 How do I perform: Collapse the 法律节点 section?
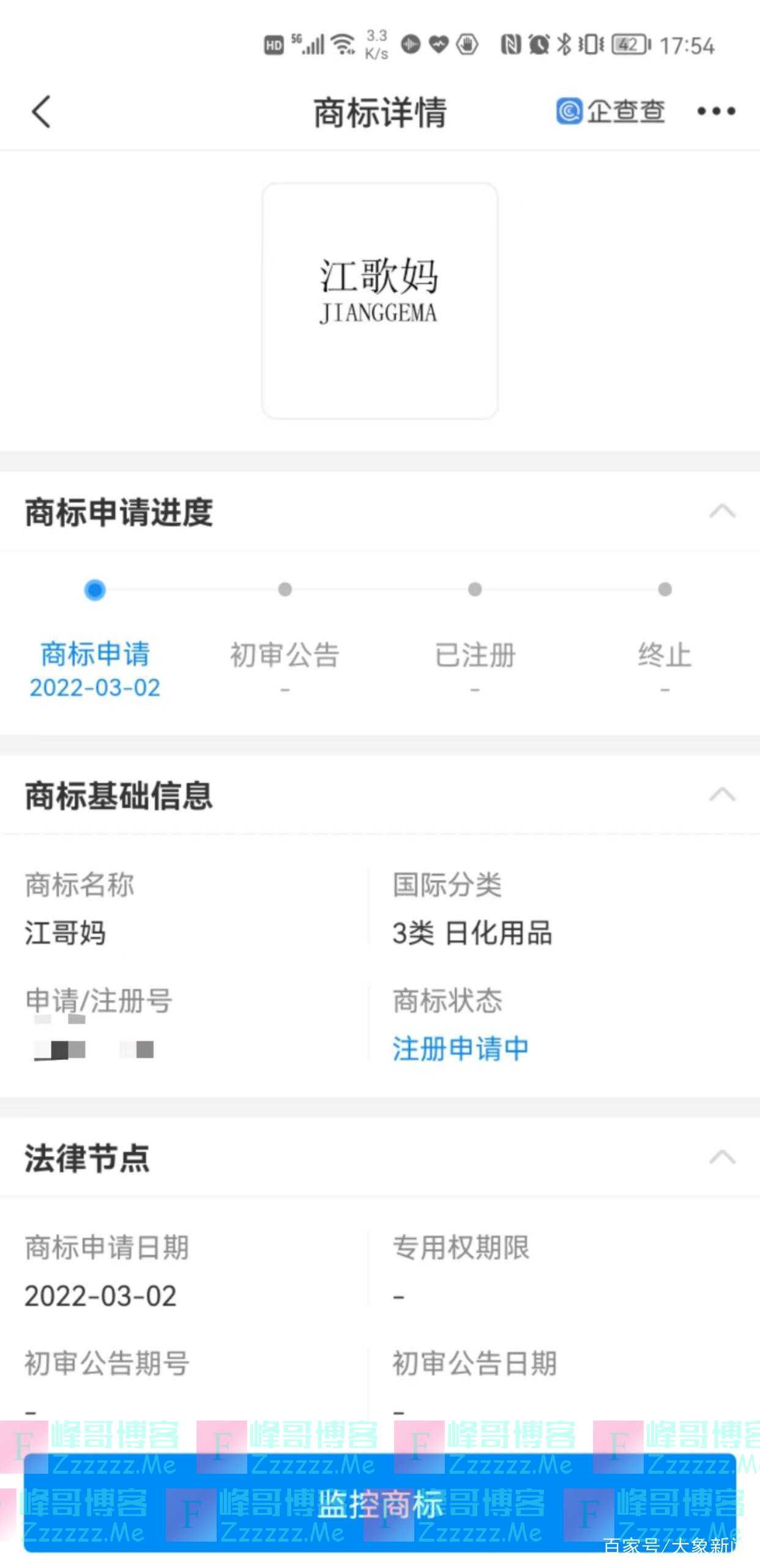[722, 1157]
